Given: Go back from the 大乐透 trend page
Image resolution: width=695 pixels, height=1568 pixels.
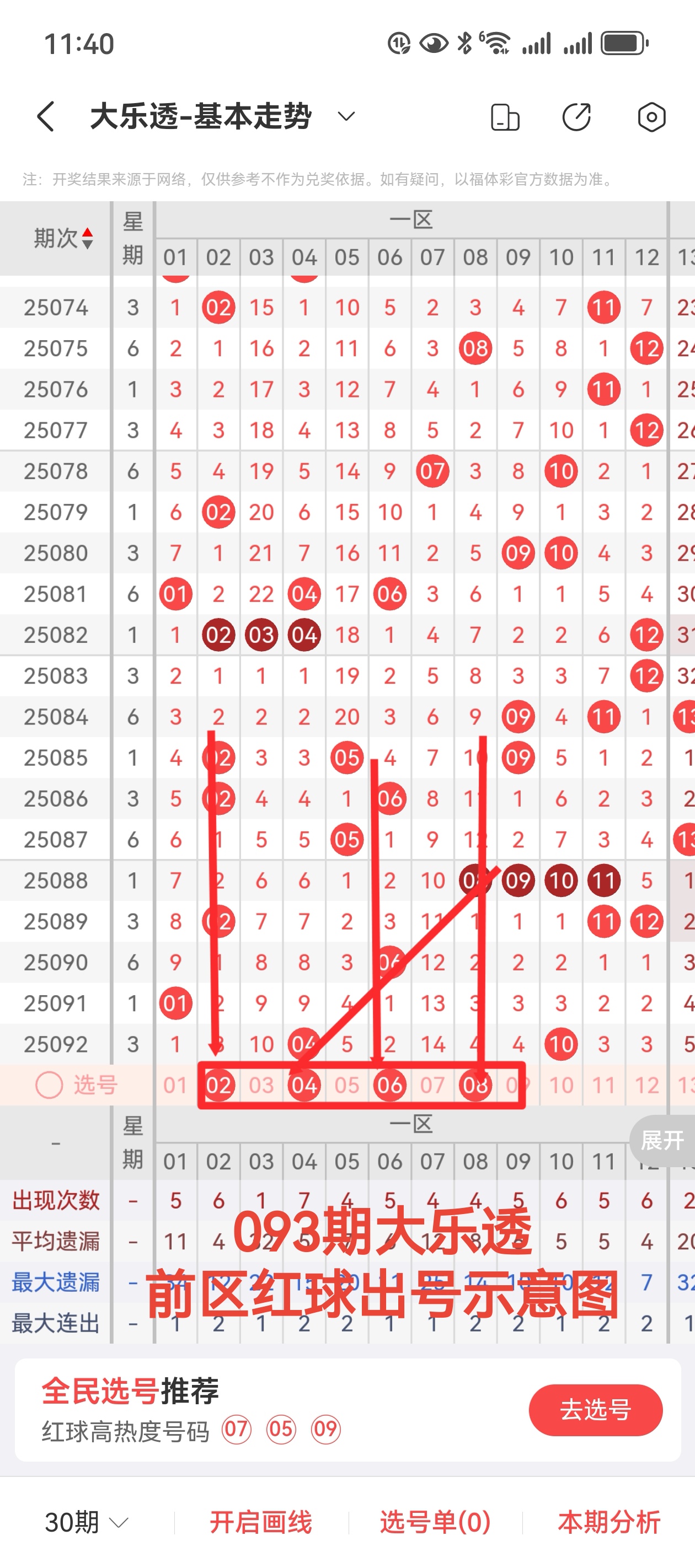Looking at the screenshot, I should 46,116.
